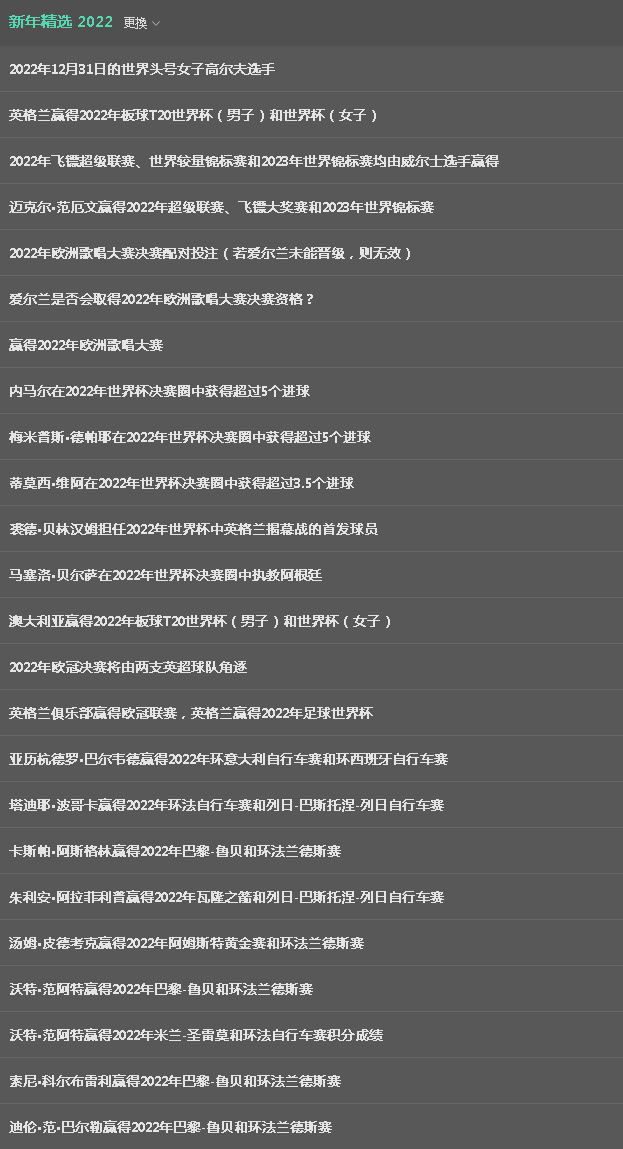The height and width of the screenshot is (1149, 623).
Task: Open the 威尔士选手赢得 darts specials row
Action: click(312, 161)
